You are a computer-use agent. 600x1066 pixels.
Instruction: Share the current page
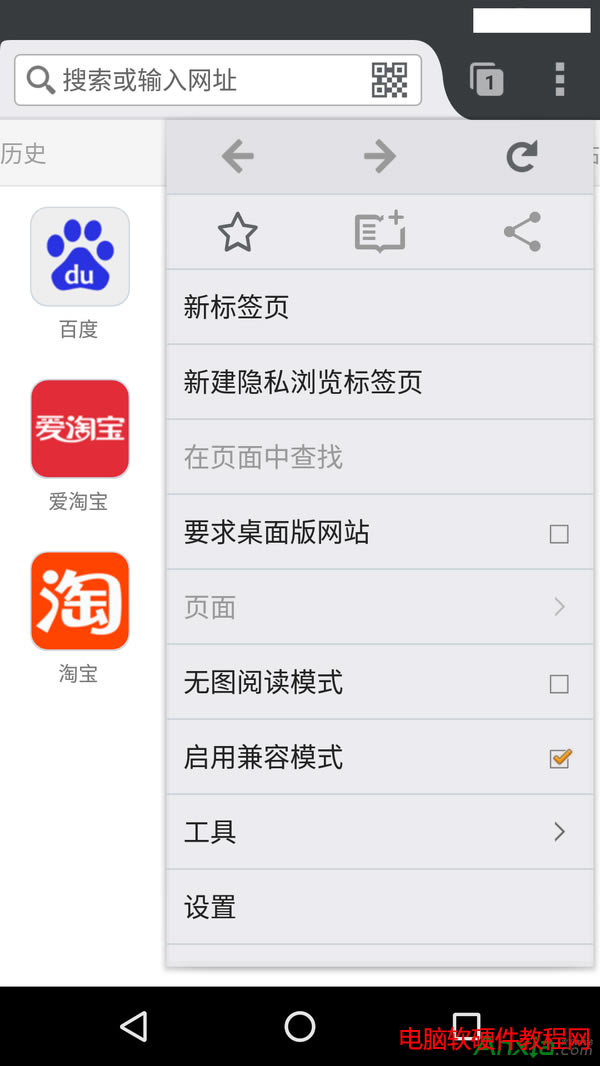[522, 232]
